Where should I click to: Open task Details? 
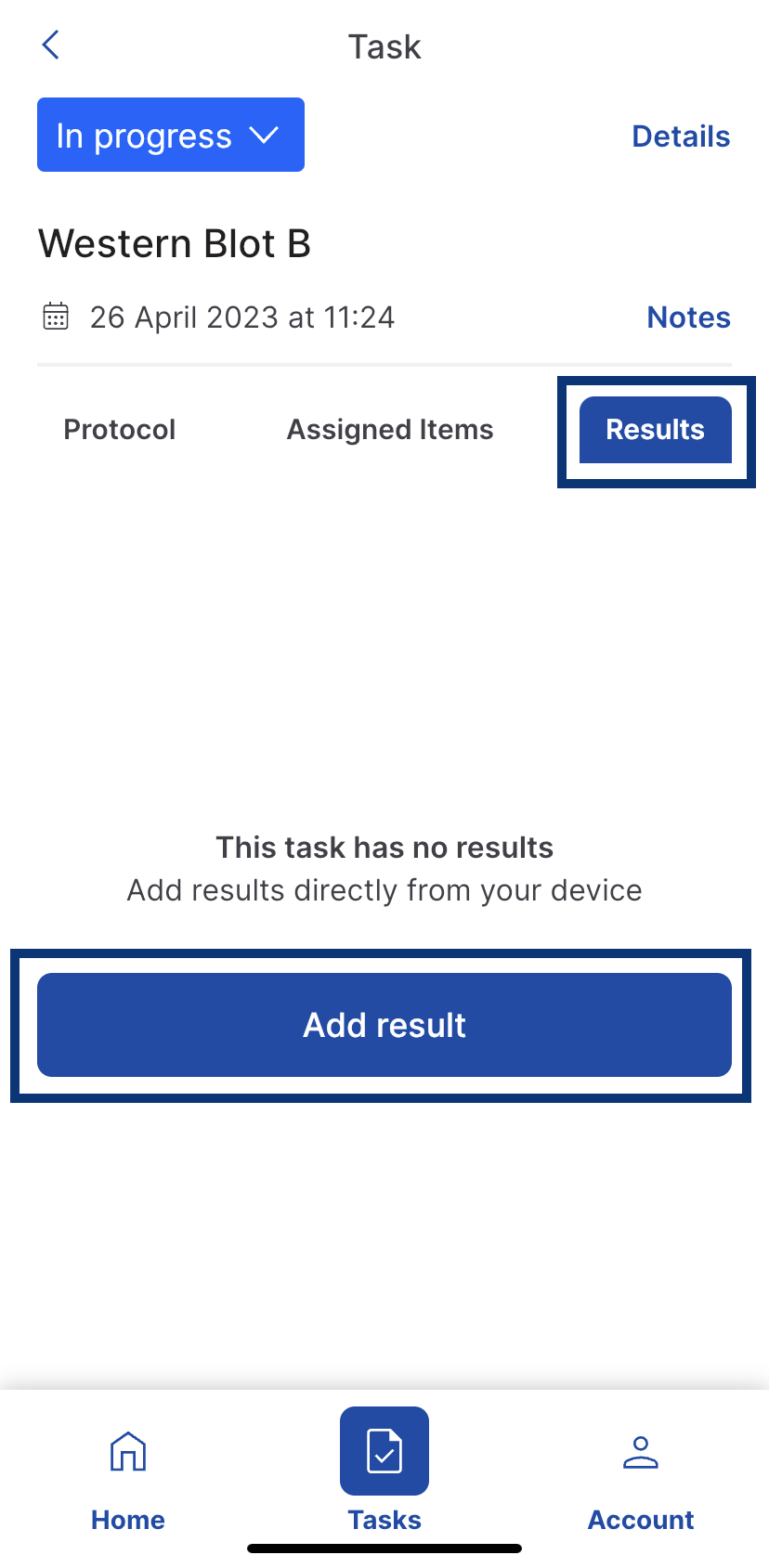[x=680, y=136]
